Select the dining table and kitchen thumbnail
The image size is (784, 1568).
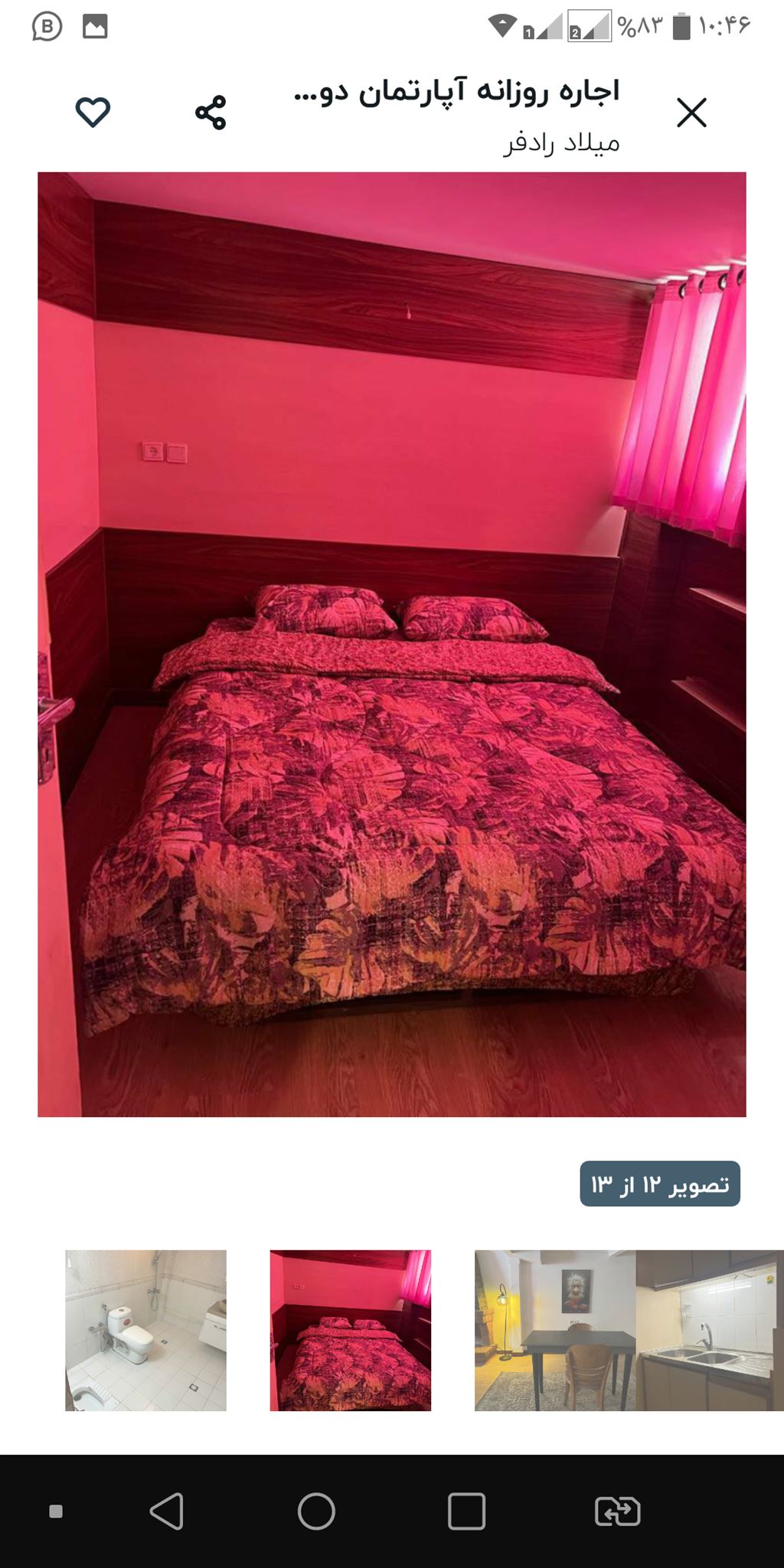click(x=628, y=1331)
